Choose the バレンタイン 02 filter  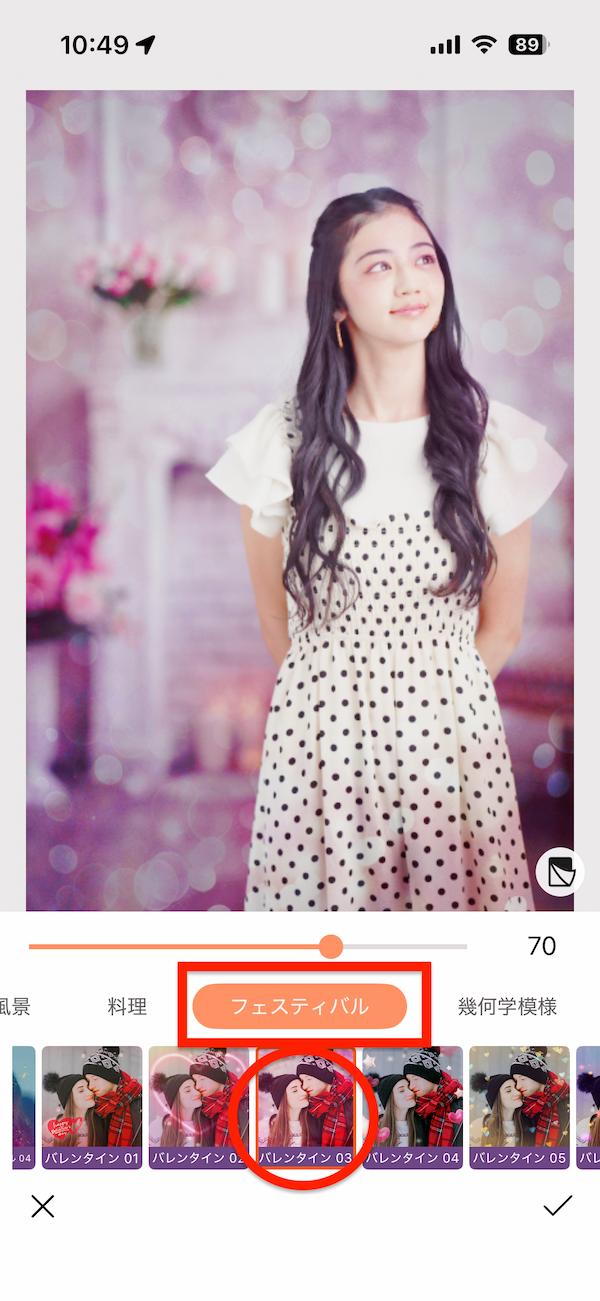(199, 1107)
